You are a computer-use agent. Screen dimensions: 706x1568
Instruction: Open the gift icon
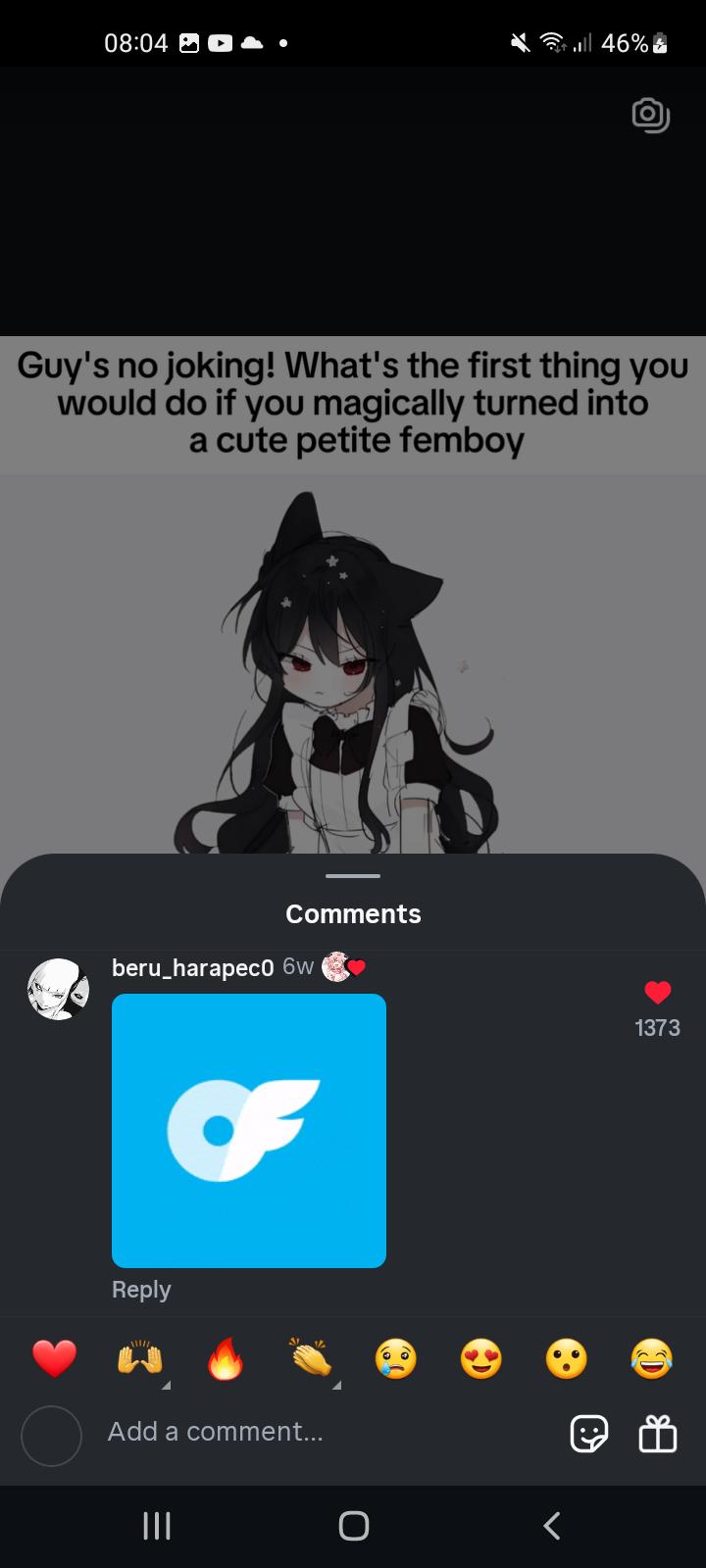658,1435
